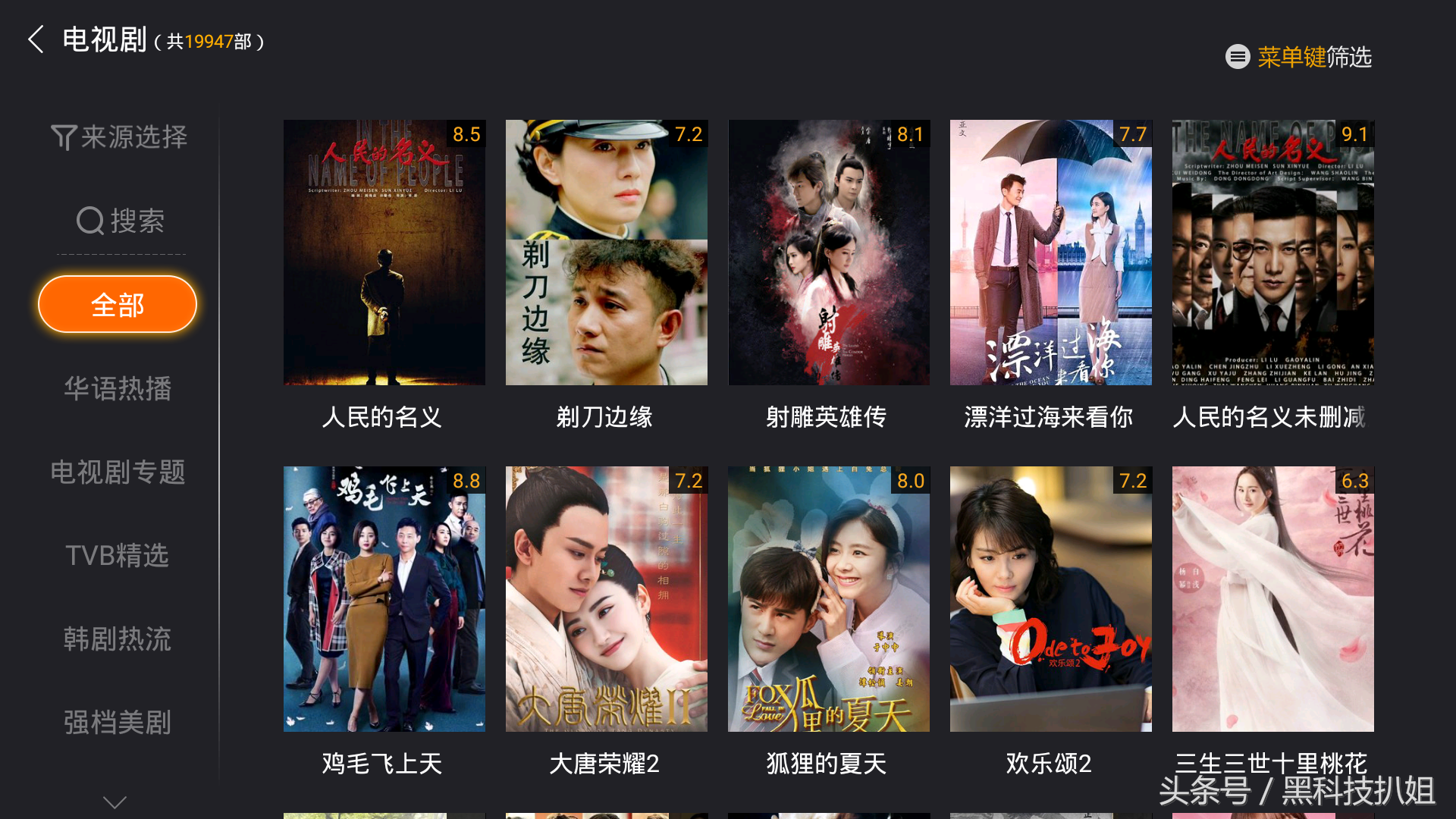The width and height of the screenshot is (1456, 819).
Task: Switch to 强档美剧 category
Action: click(118, 722)
